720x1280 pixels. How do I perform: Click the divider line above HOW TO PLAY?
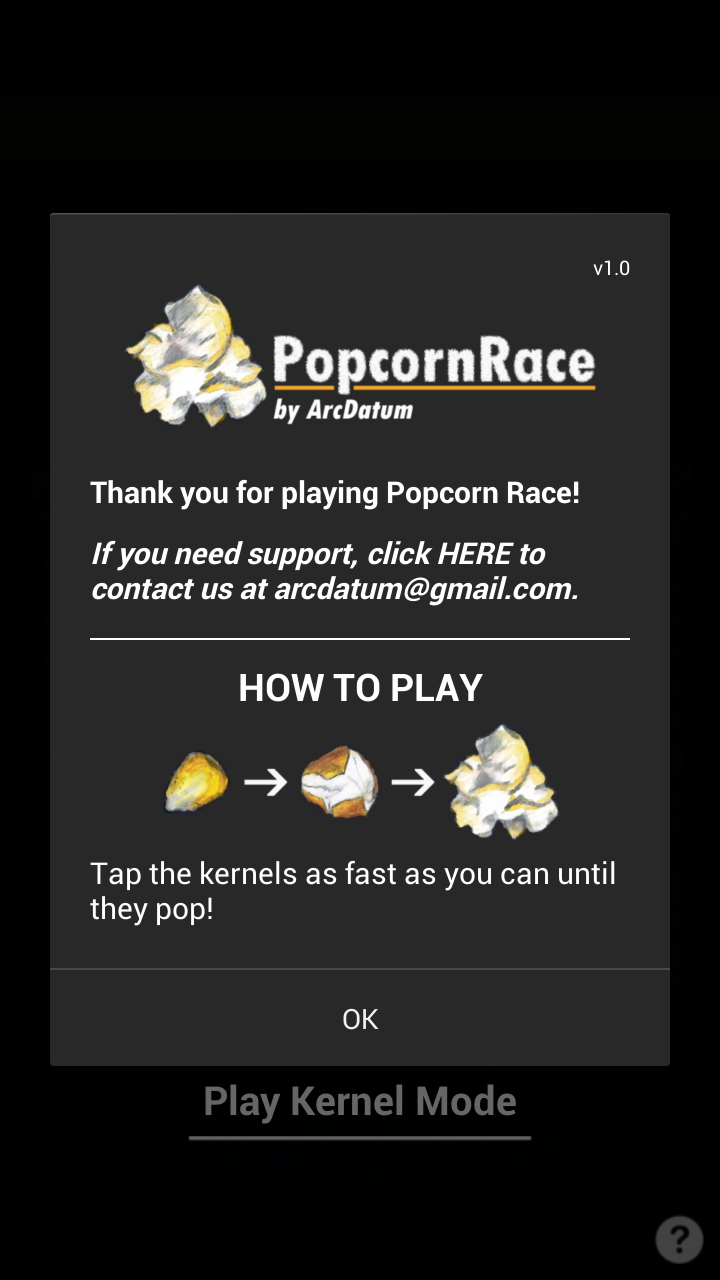point(360,637)
